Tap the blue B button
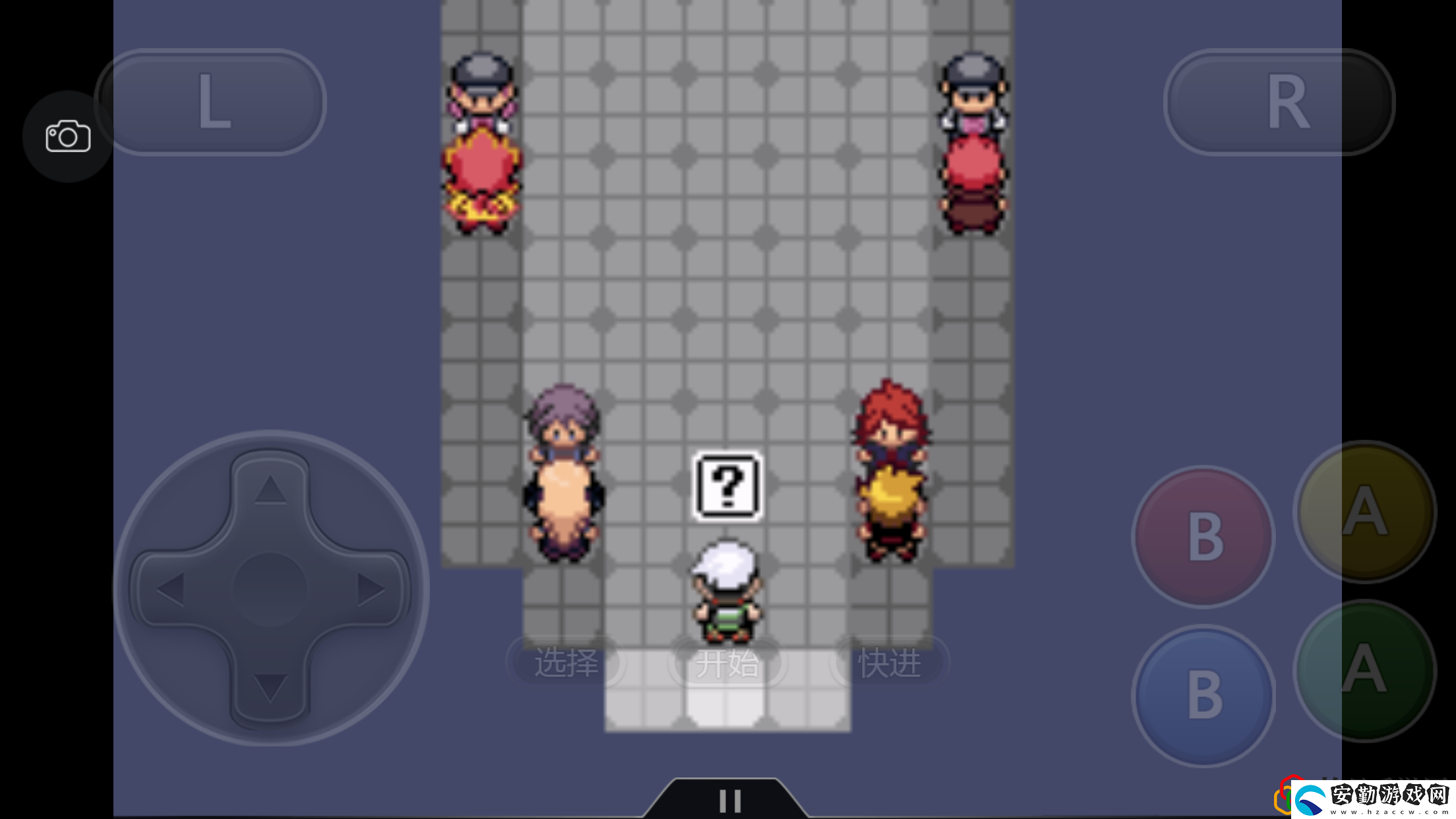Screen dimensions: 1456x819 coord(1203,695)
